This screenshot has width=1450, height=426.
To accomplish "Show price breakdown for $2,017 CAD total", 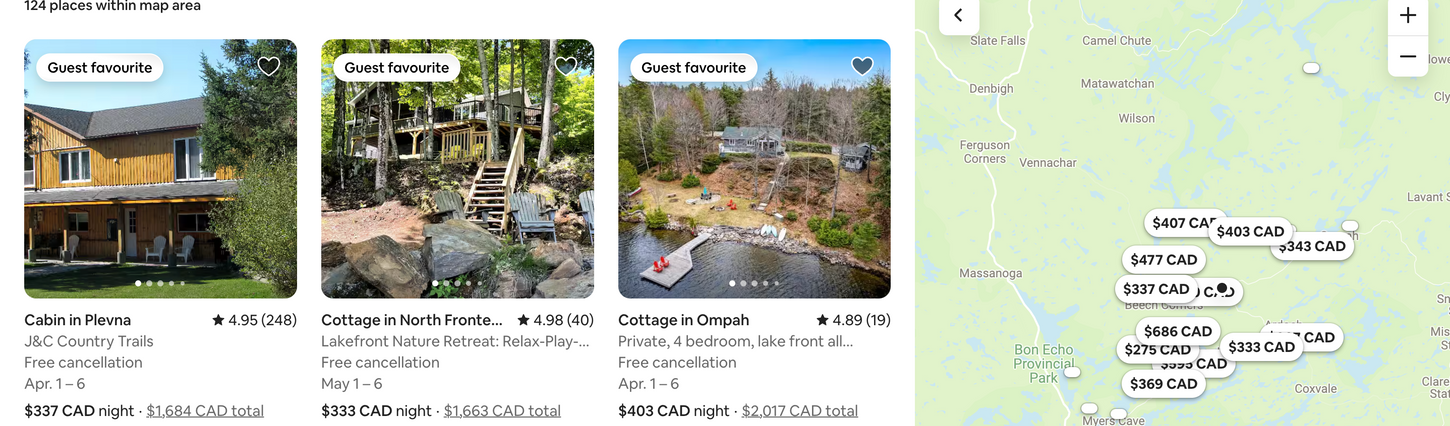I will (x=799, y=411).
